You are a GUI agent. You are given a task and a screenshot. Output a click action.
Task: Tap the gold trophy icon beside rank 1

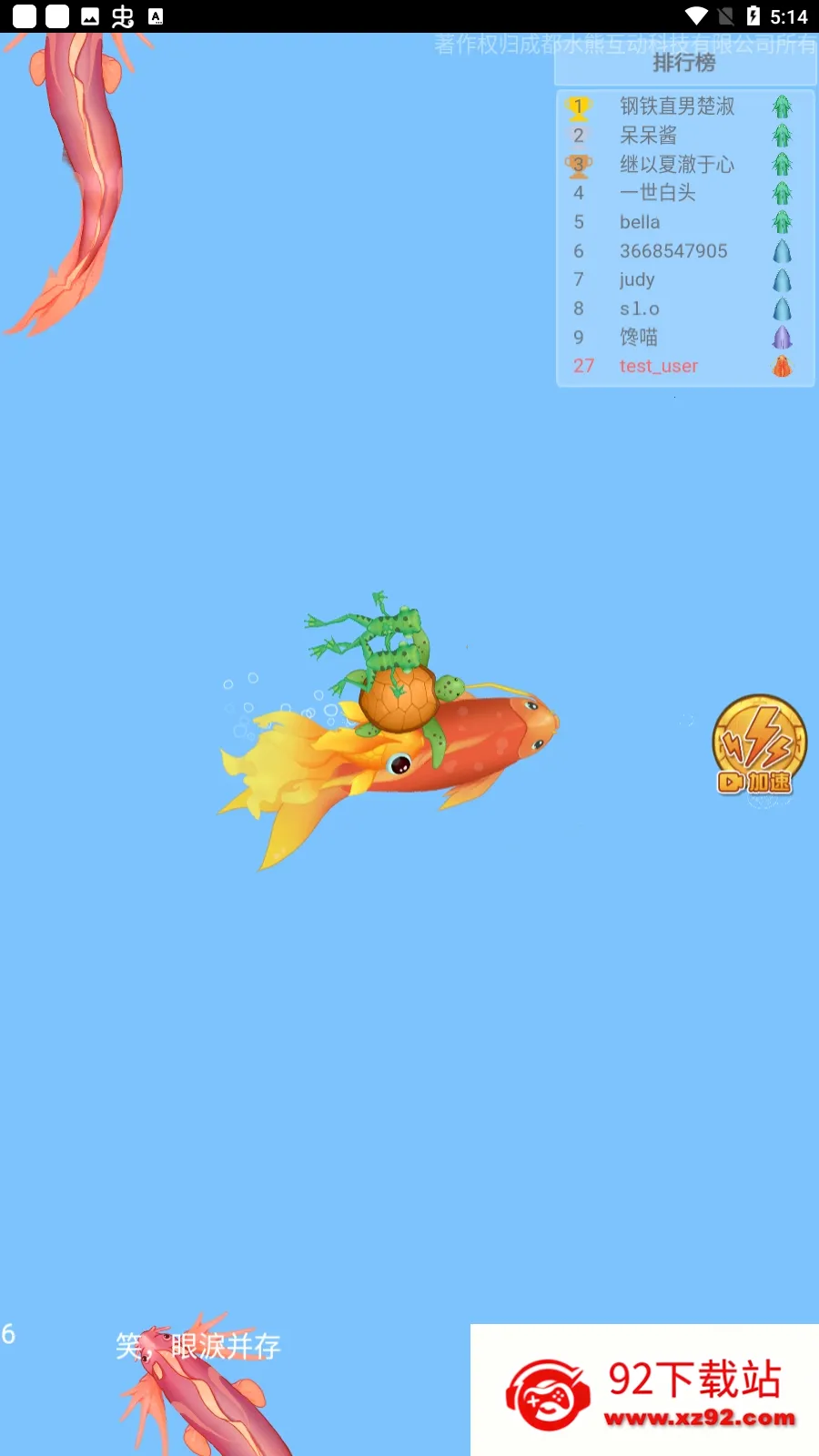tap(579, 106)
